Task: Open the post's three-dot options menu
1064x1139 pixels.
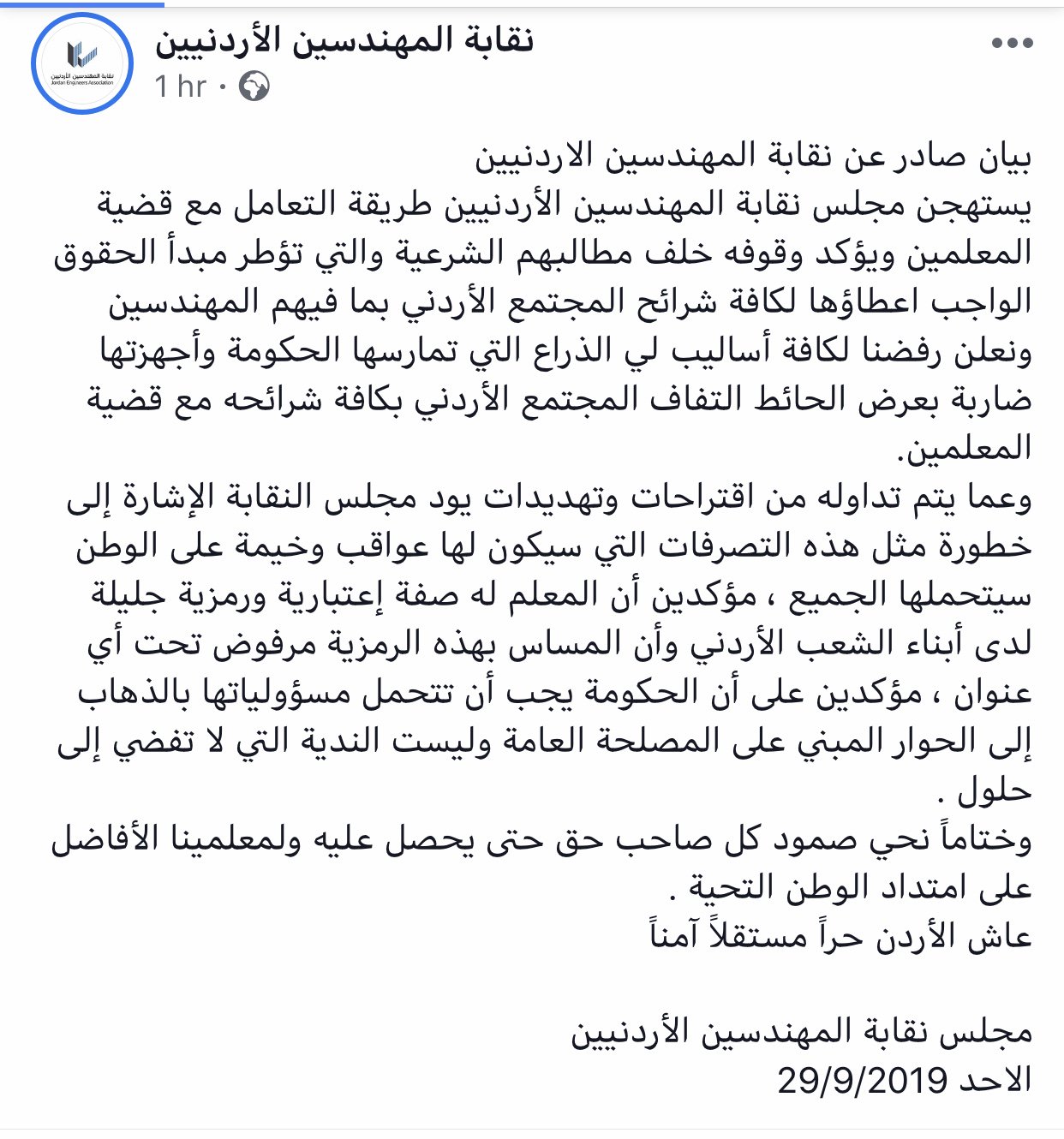Action: [1012, 44]
